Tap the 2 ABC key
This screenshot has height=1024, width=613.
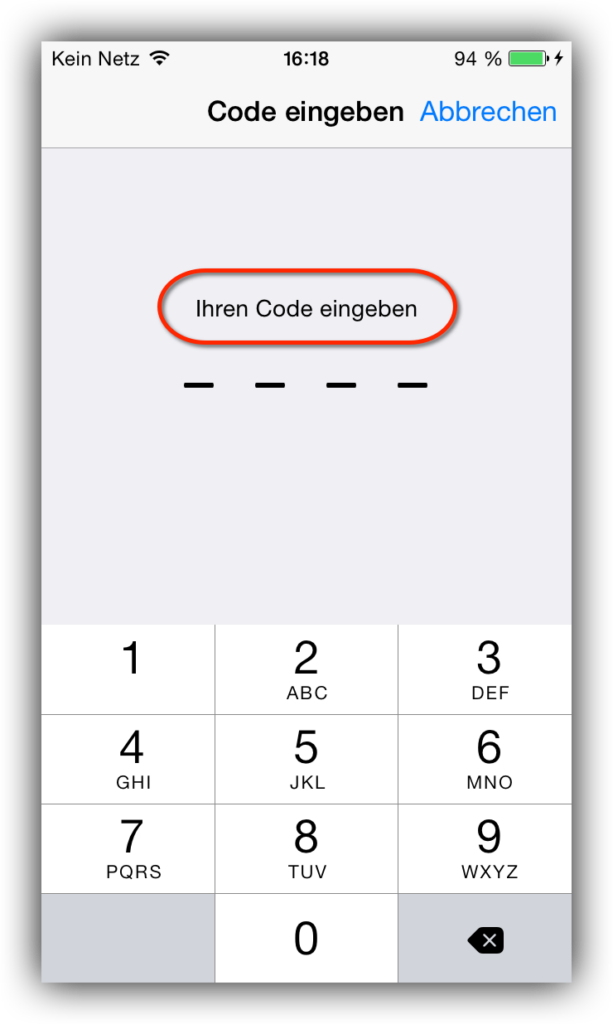pyautogui.click(x=306, y=669)
